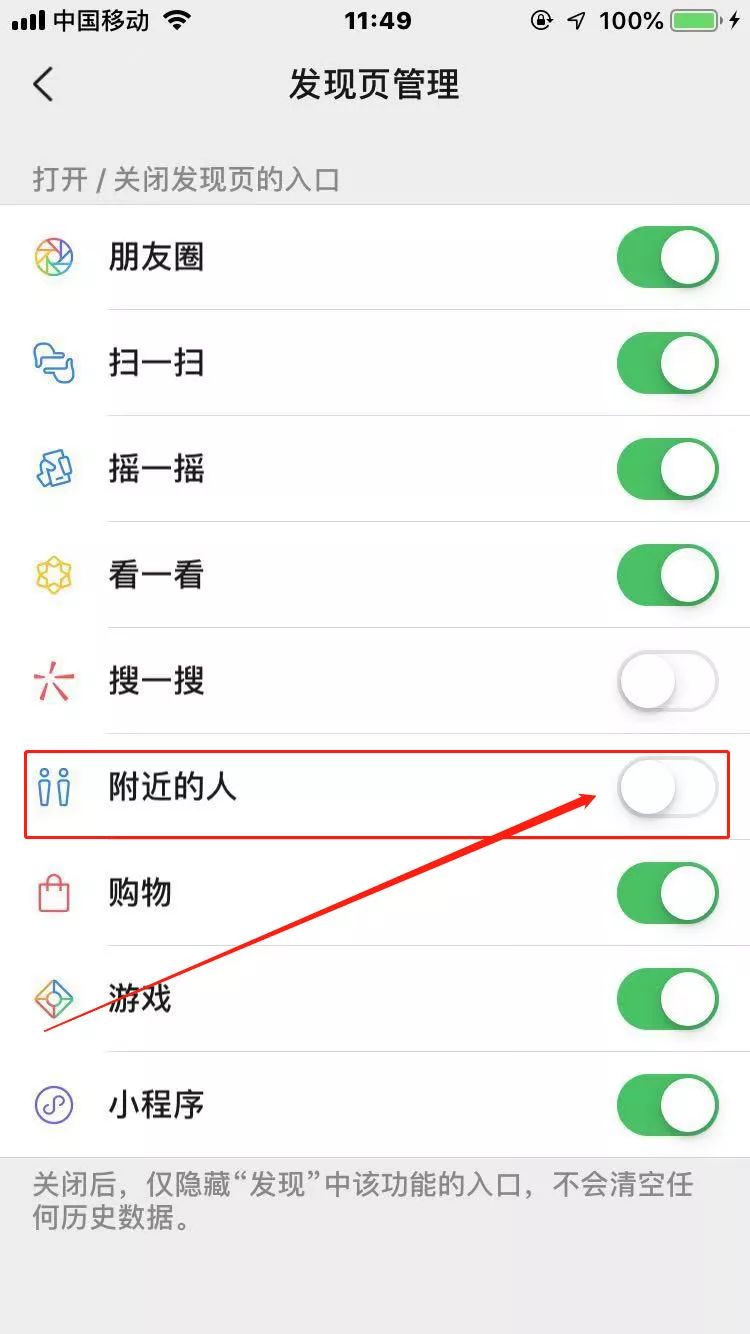Disable the 购物 entry switch
750x1334 pixels.
[667, 893]
